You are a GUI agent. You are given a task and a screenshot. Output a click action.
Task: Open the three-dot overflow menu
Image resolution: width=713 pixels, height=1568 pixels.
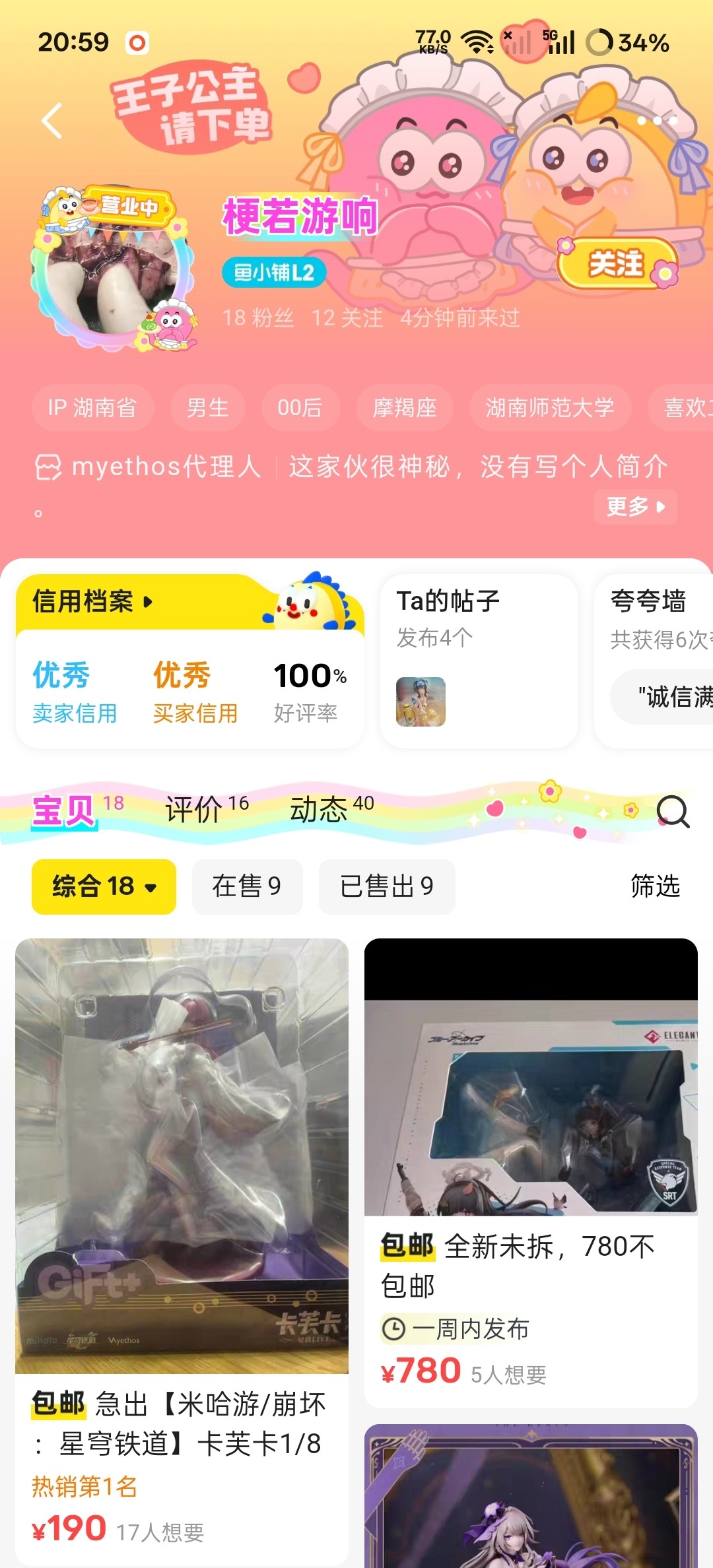pos(657,121)
